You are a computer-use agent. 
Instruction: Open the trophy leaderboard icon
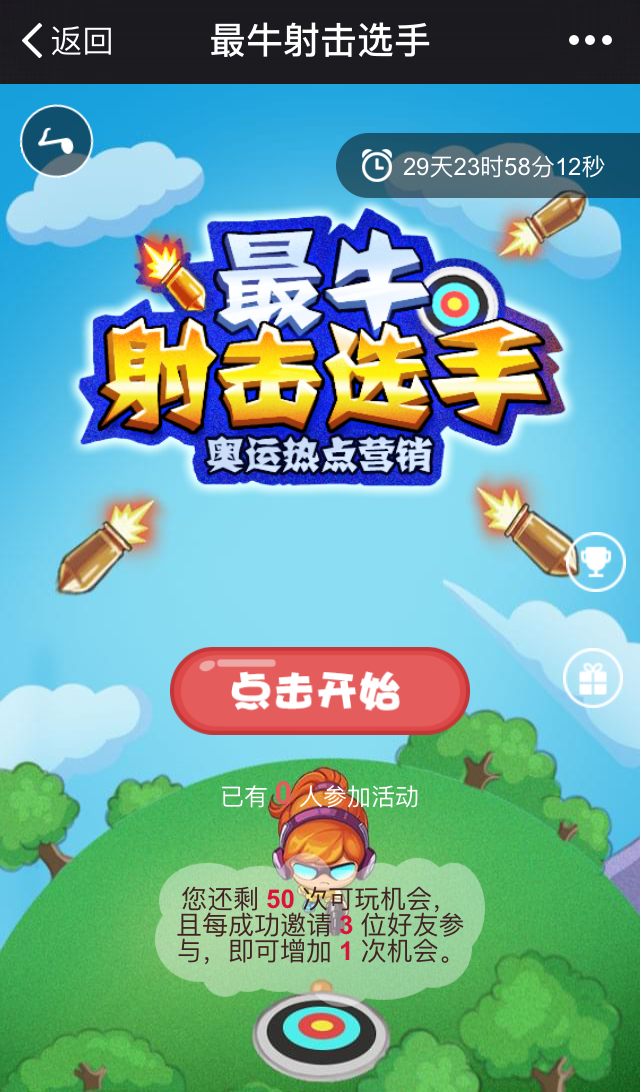click(x=596, y=562)
